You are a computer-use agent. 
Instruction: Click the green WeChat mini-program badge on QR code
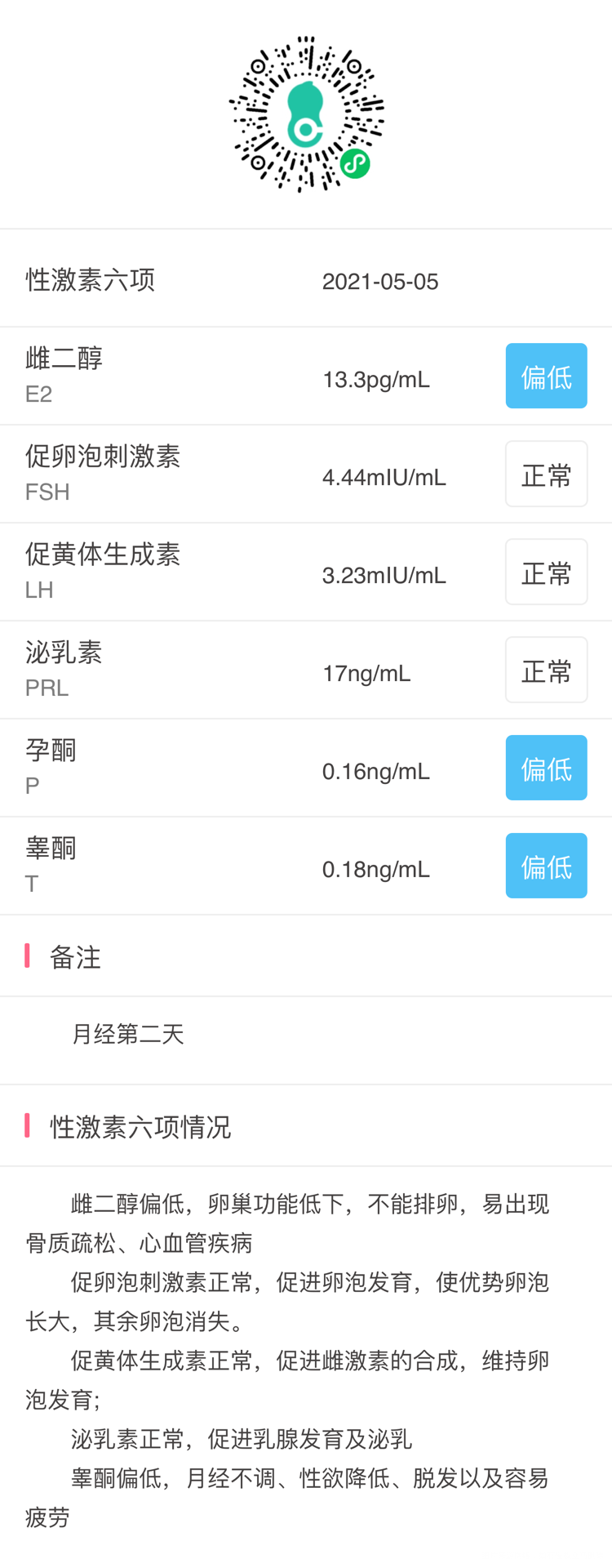point(354,163)
